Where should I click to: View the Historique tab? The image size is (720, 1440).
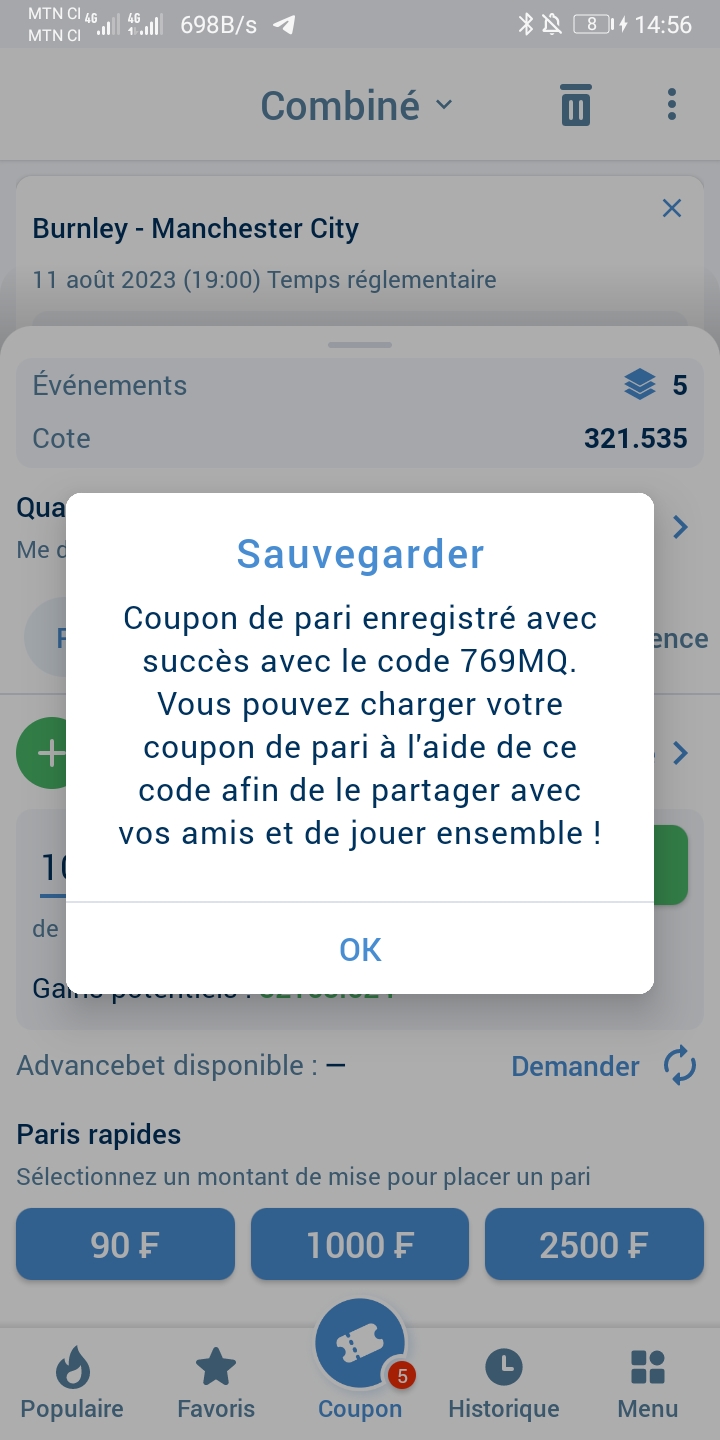click(504, 1383)
